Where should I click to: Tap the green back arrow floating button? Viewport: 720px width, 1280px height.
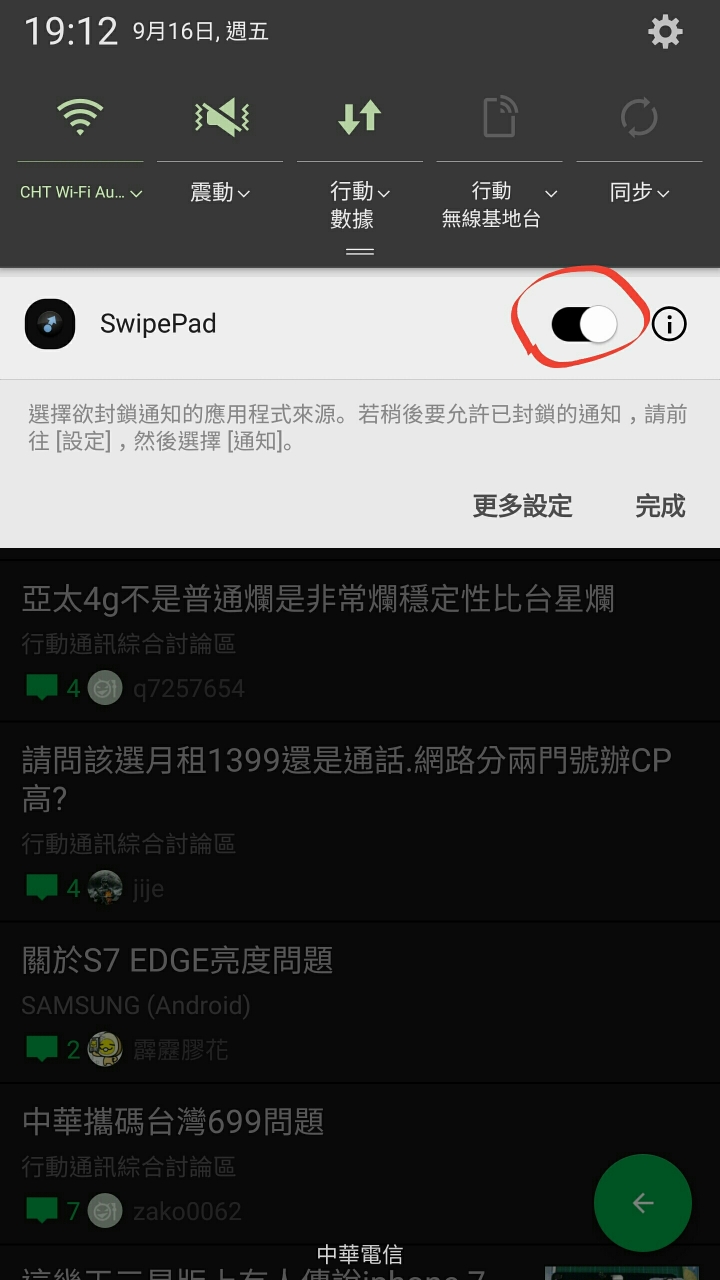[x=642, y=1203]
